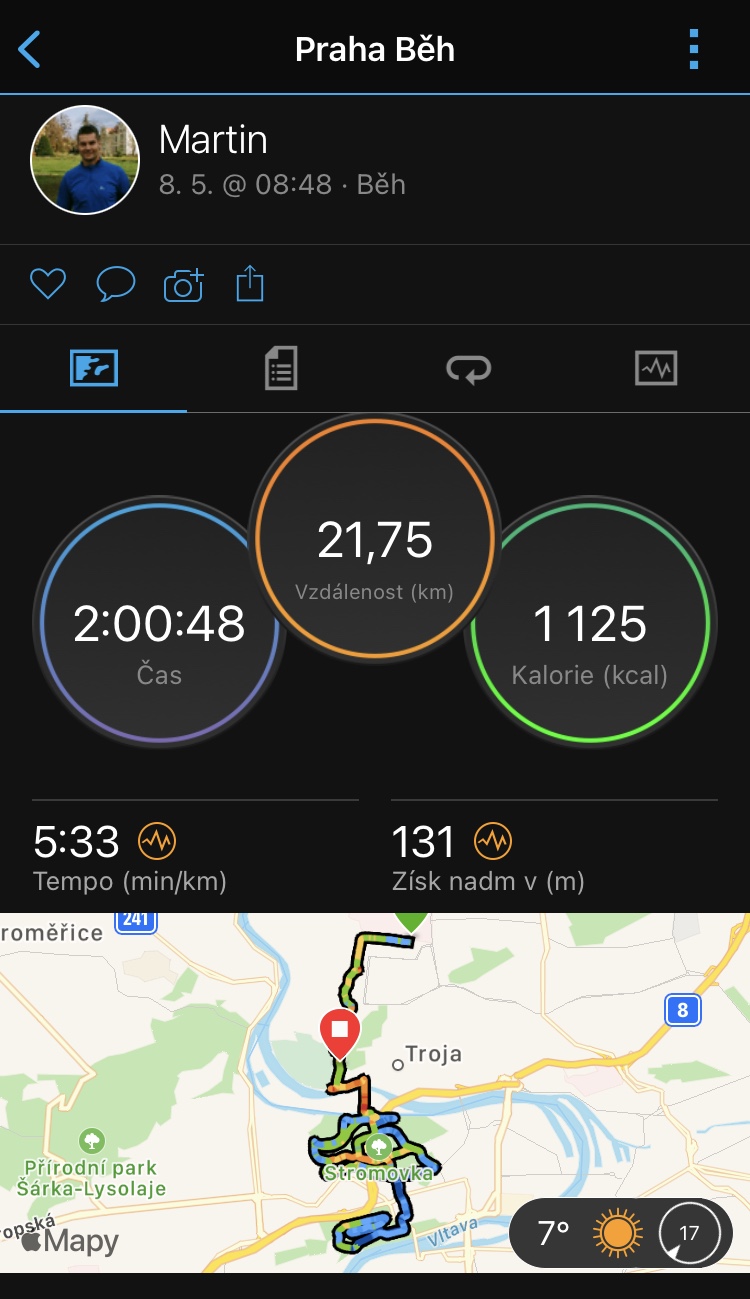Open the pace chart icon beside 5:33
This screenshot has width=750, height=1299.
click(157, 842)
